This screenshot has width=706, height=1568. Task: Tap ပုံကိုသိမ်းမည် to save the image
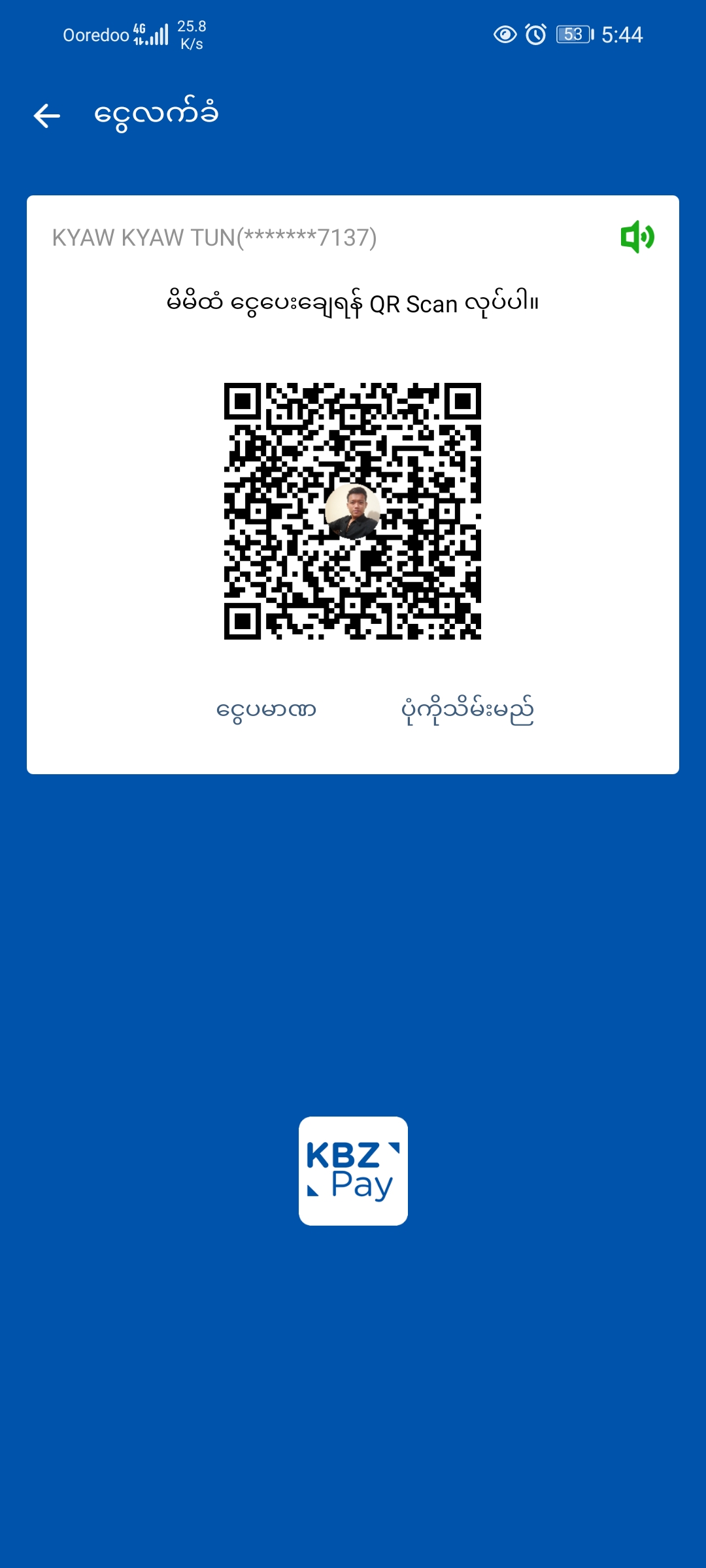pyautogui.click(x=467, y=710)
